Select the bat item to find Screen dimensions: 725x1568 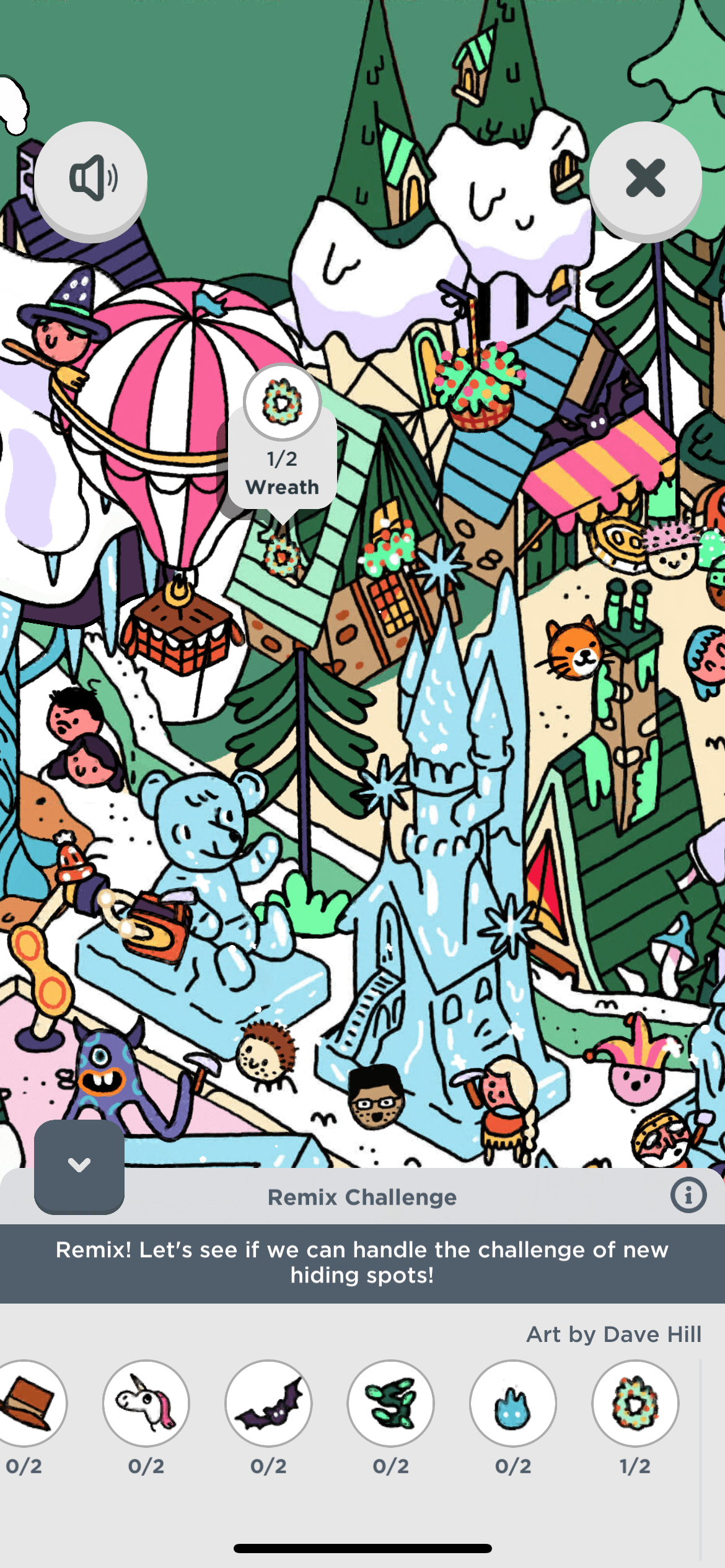click(x=269, y=1403)
